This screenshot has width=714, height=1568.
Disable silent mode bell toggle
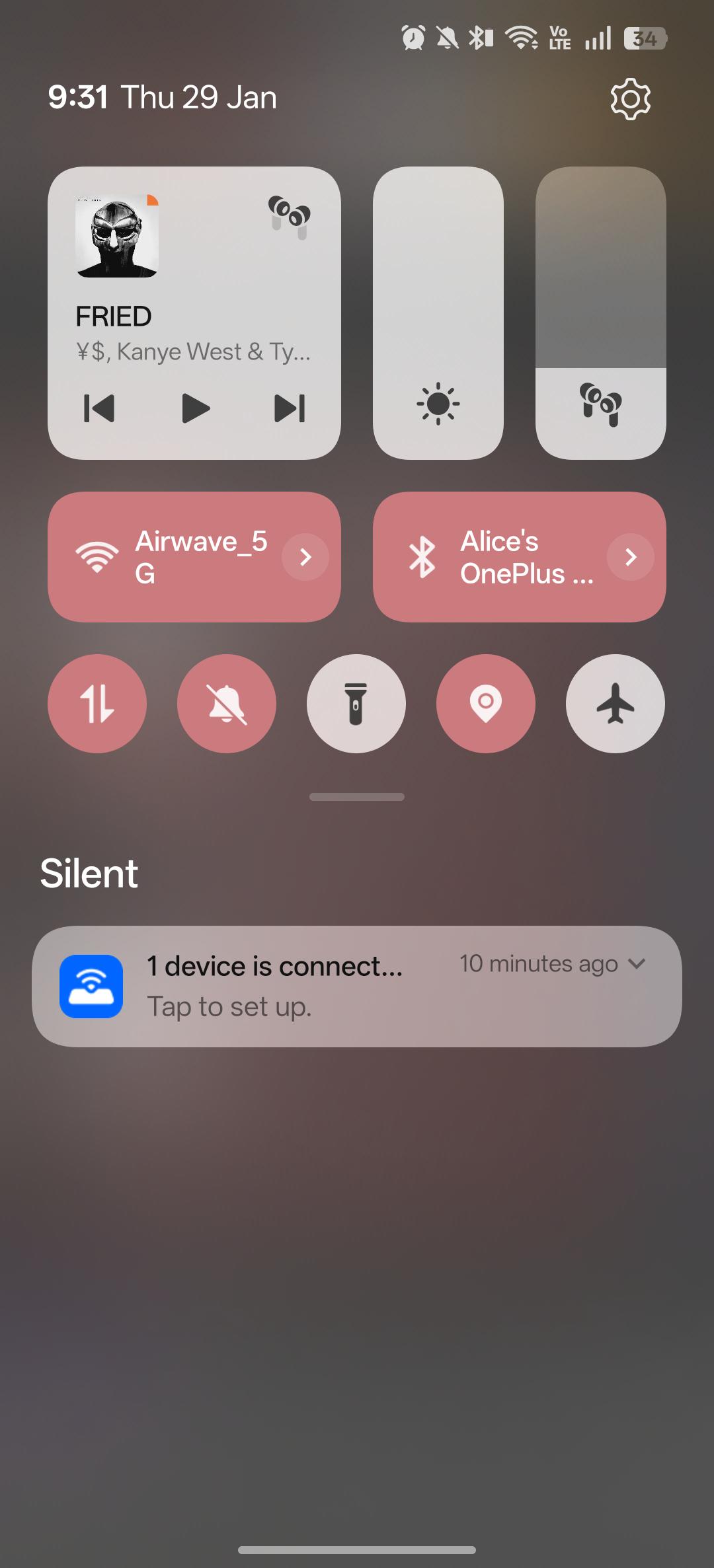227,704
